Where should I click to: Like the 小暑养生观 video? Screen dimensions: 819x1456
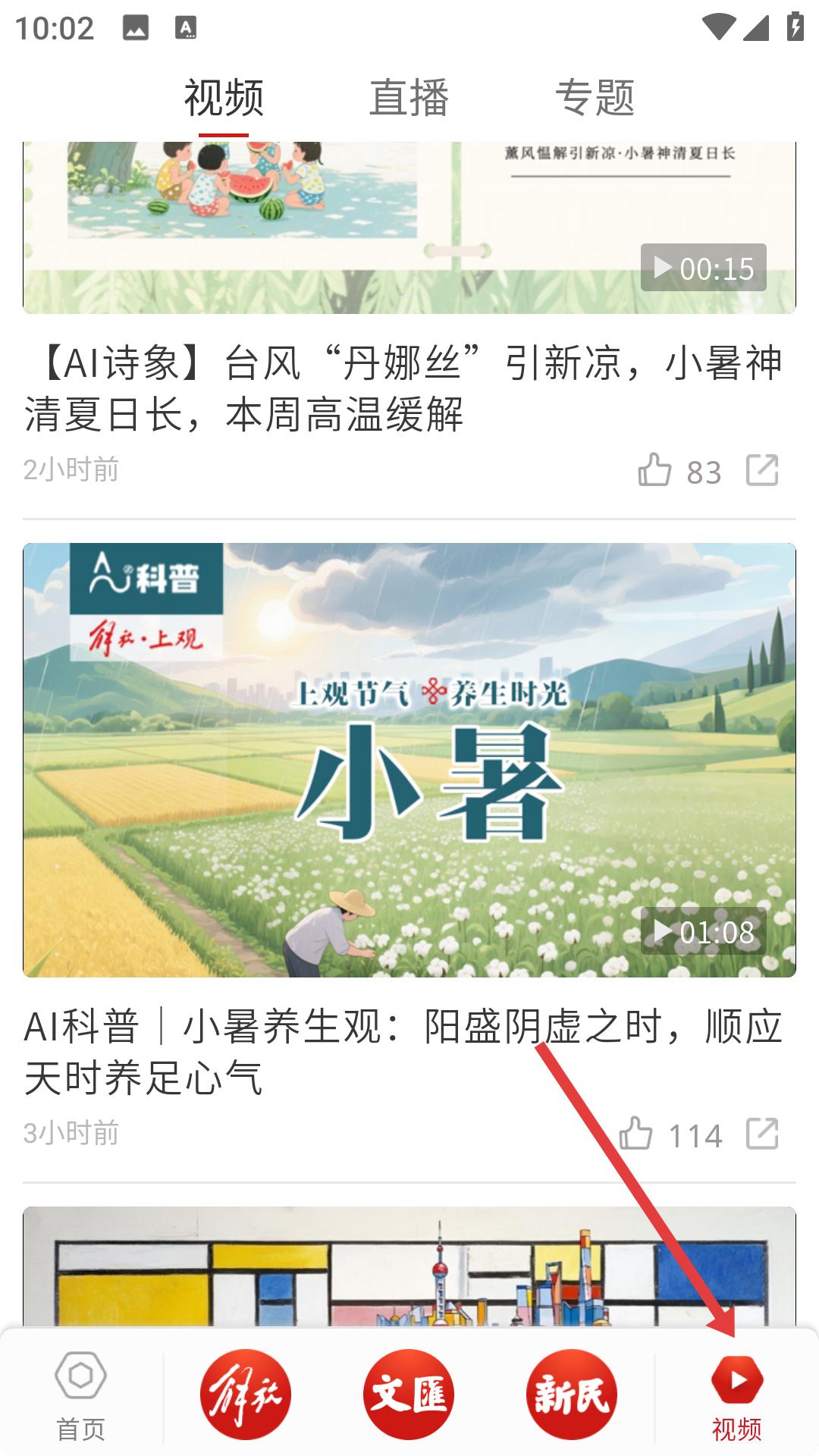636,1134
